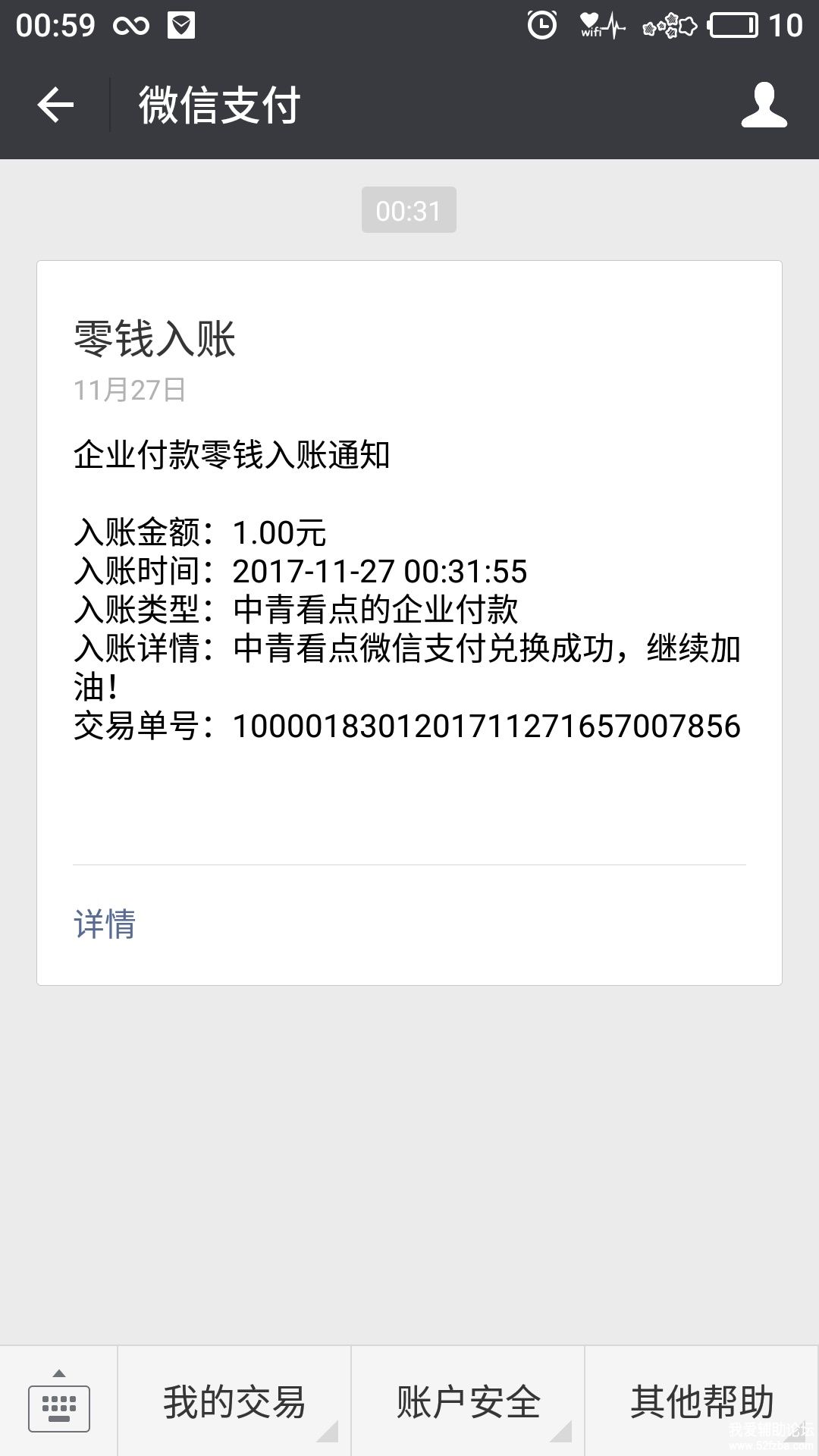819x1456 pixels.
Task: Go back from 微信支付 chat
Action: click(x=55, y=105)
